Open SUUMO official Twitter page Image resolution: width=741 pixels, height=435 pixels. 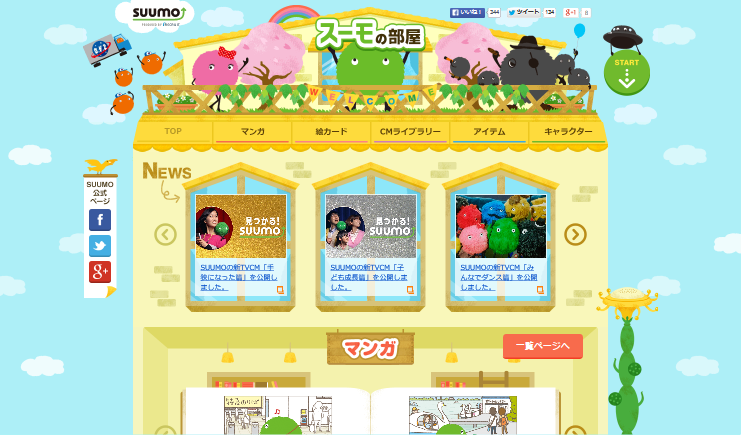point(100,246)
